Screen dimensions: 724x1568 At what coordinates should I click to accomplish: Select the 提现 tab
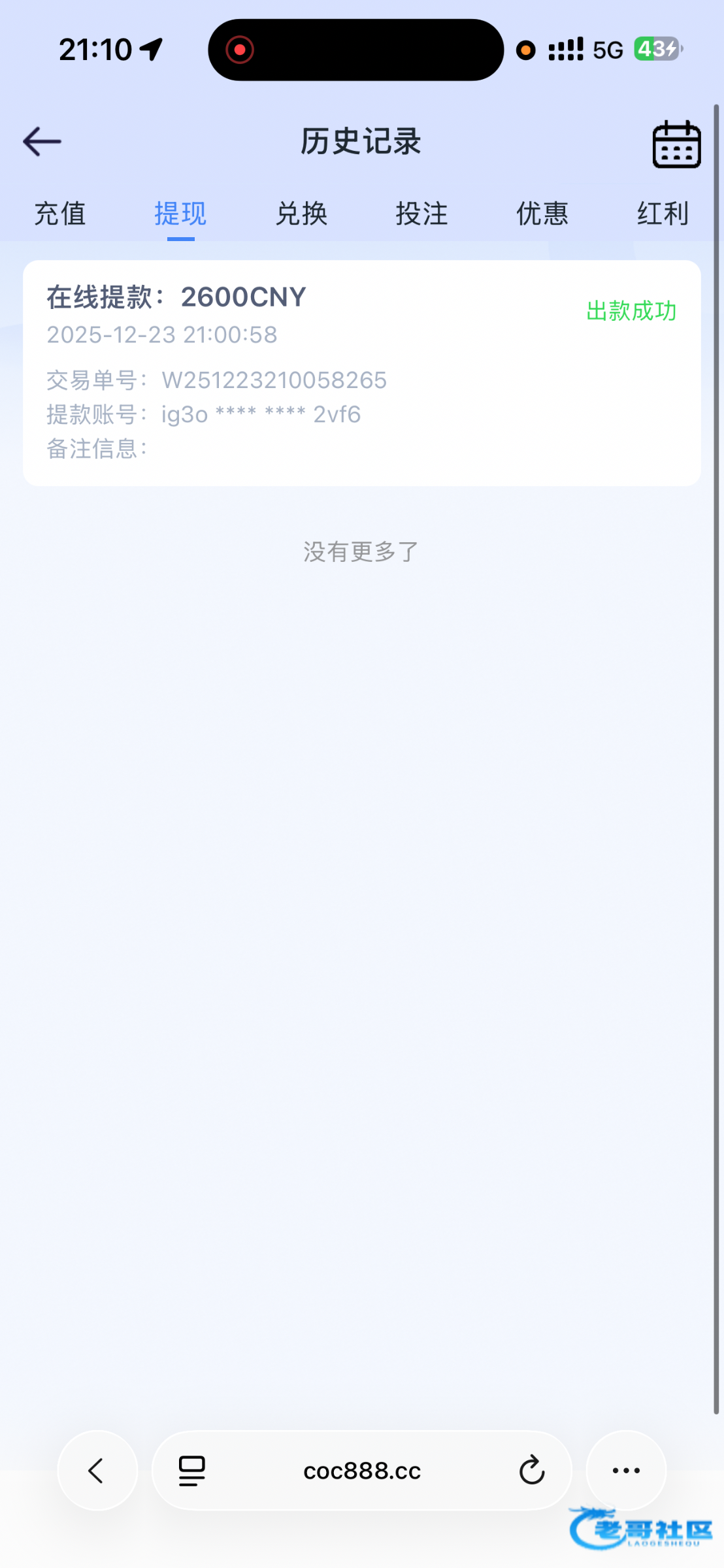coord(180,214)
